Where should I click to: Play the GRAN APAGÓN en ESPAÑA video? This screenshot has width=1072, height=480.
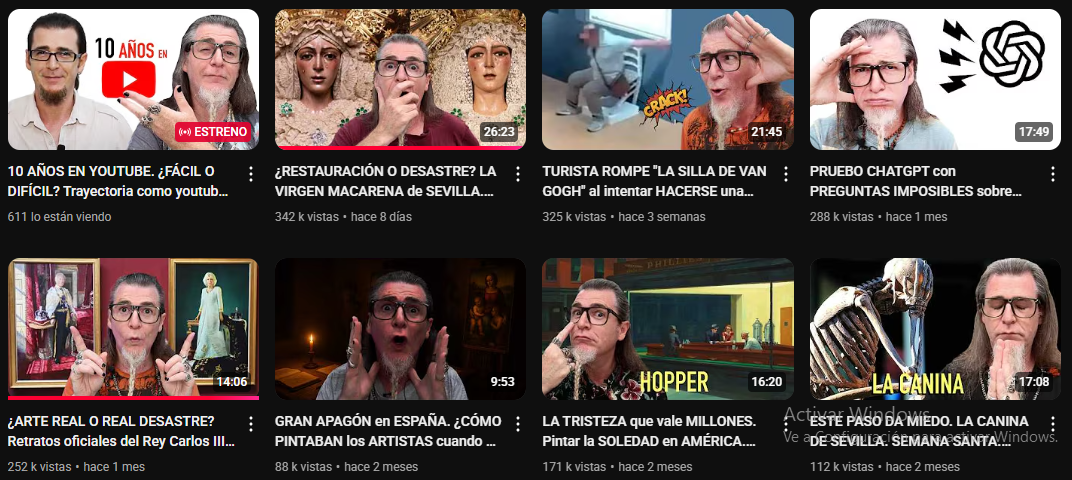coord(400,328)
